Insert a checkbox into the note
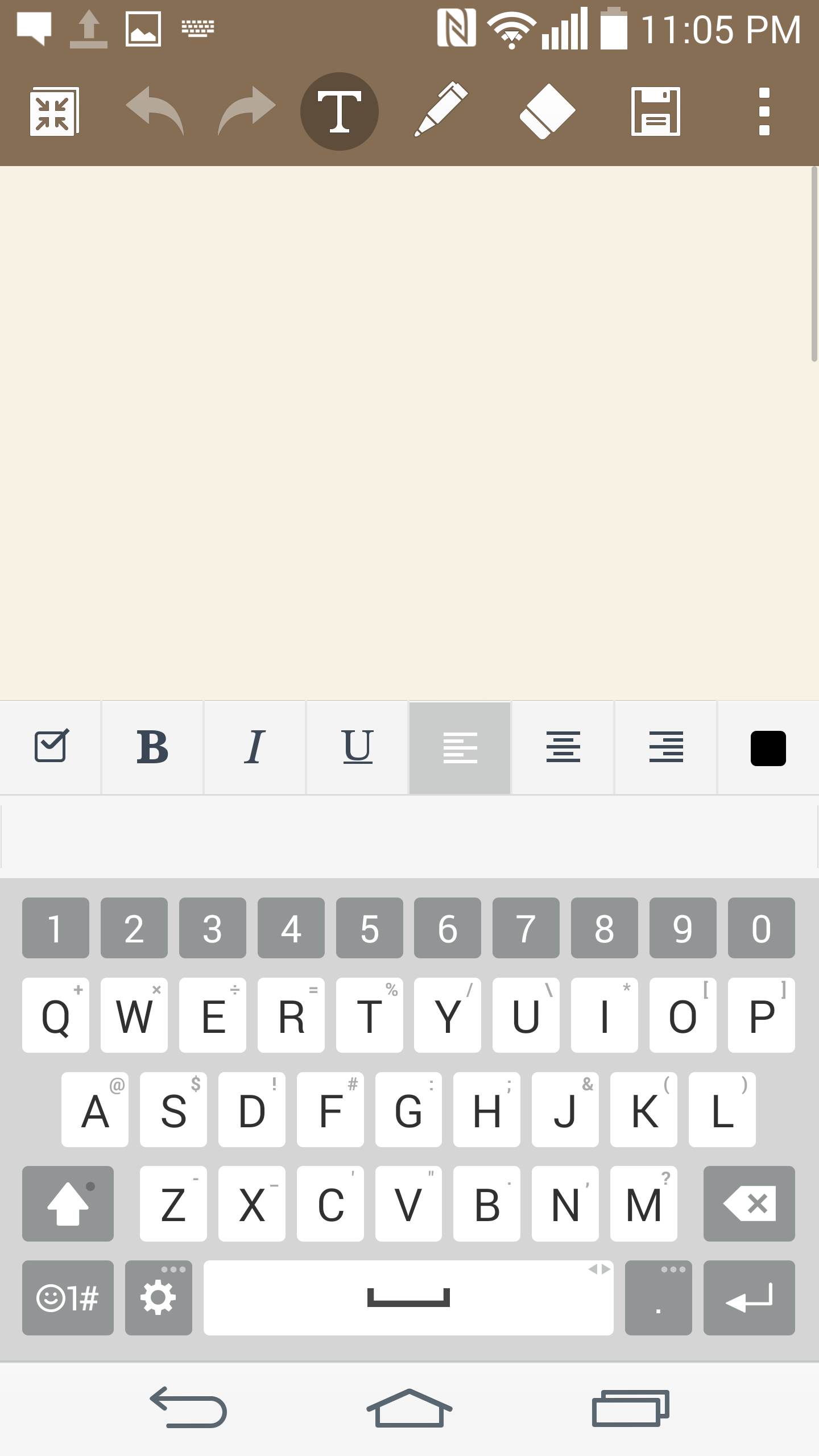The height and width of the screenshot is (1456, 819). [x=51, y=747]
